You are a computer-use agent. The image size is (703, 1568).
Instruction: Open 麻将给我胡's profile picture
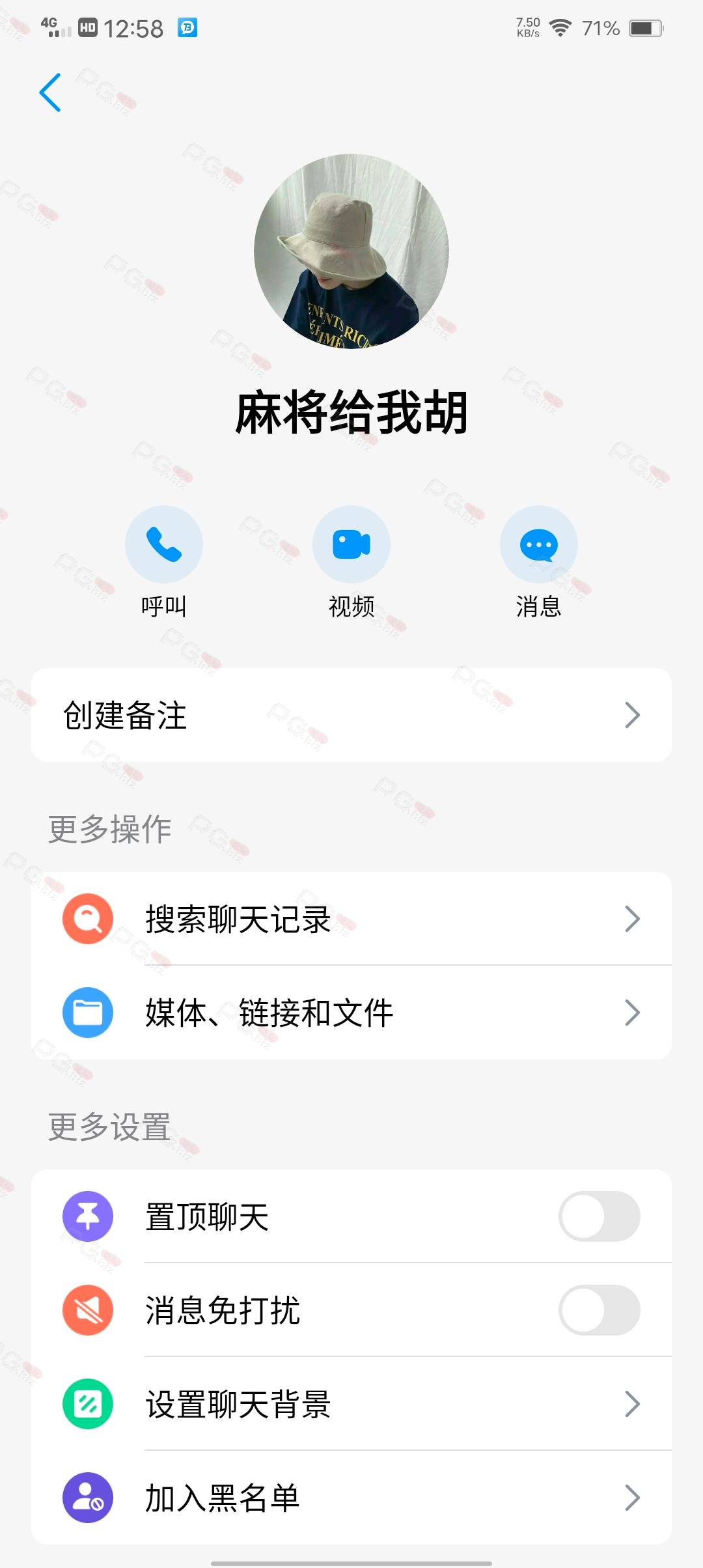(351, 251)
